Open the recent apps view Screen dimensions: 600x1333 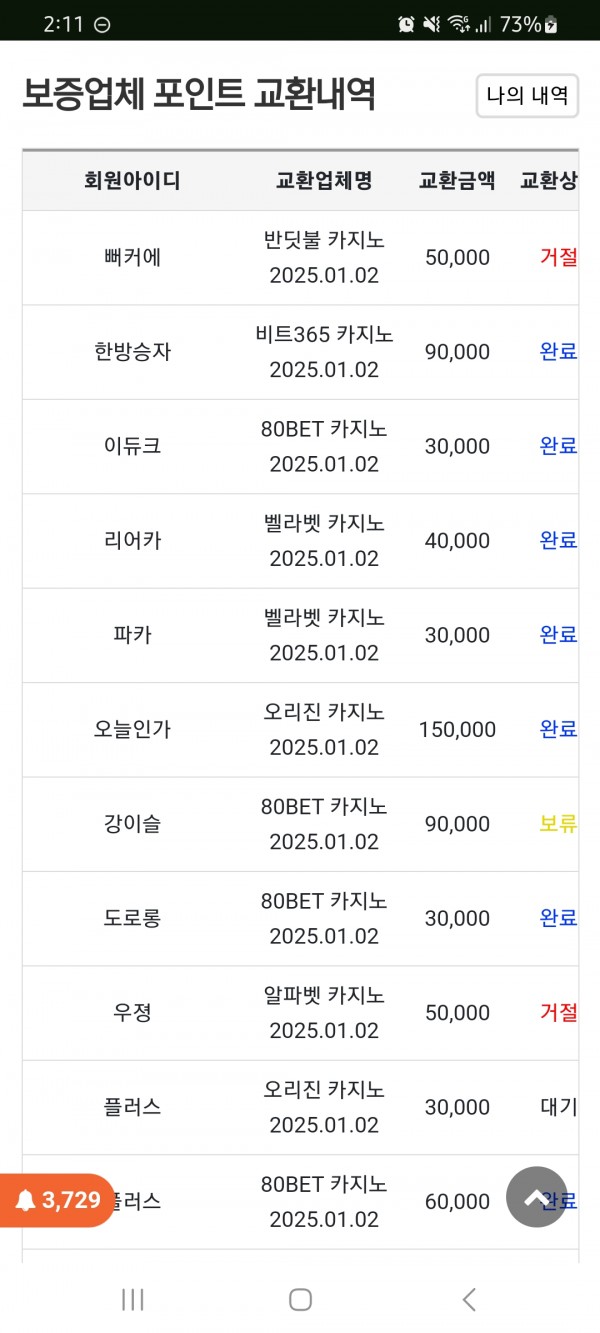point(132,1299)
